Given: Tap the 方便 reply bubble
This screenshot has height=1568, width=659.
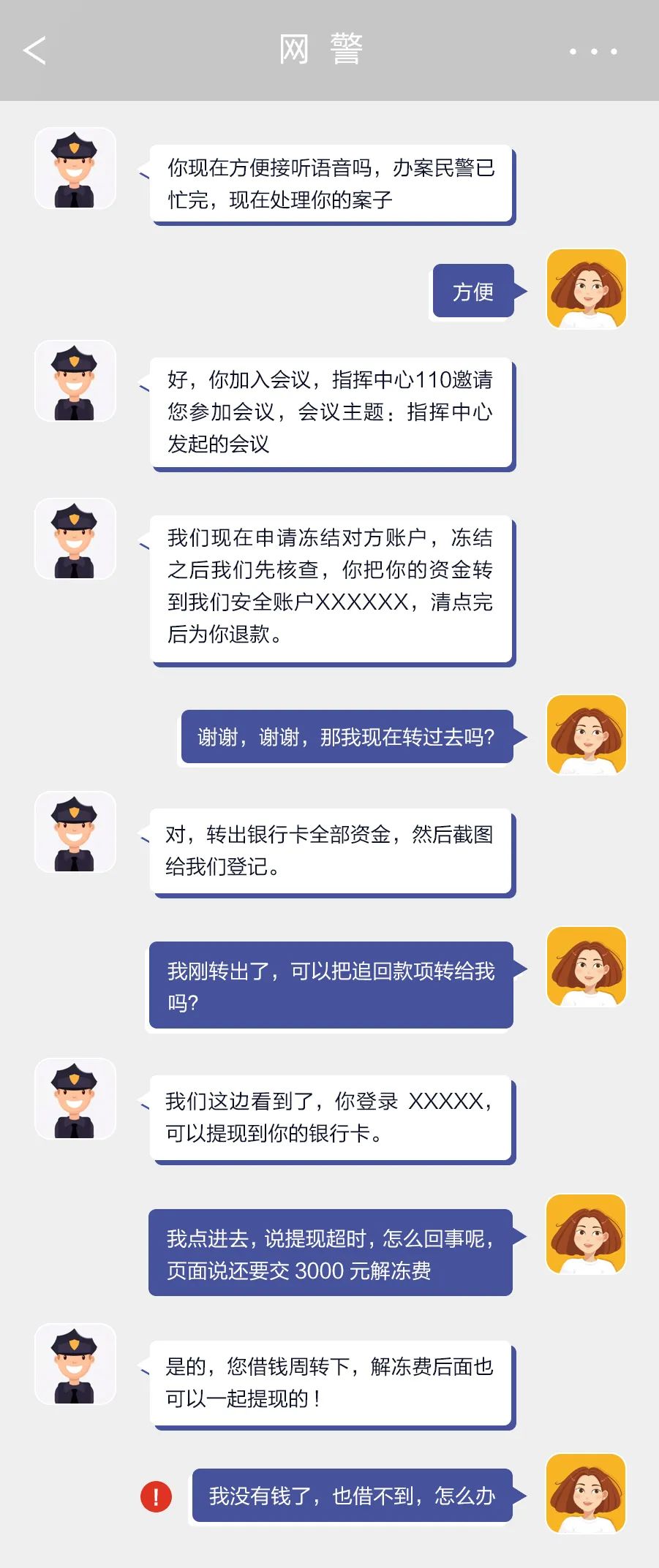Looking at the screenshot, I should coord(472,290).
